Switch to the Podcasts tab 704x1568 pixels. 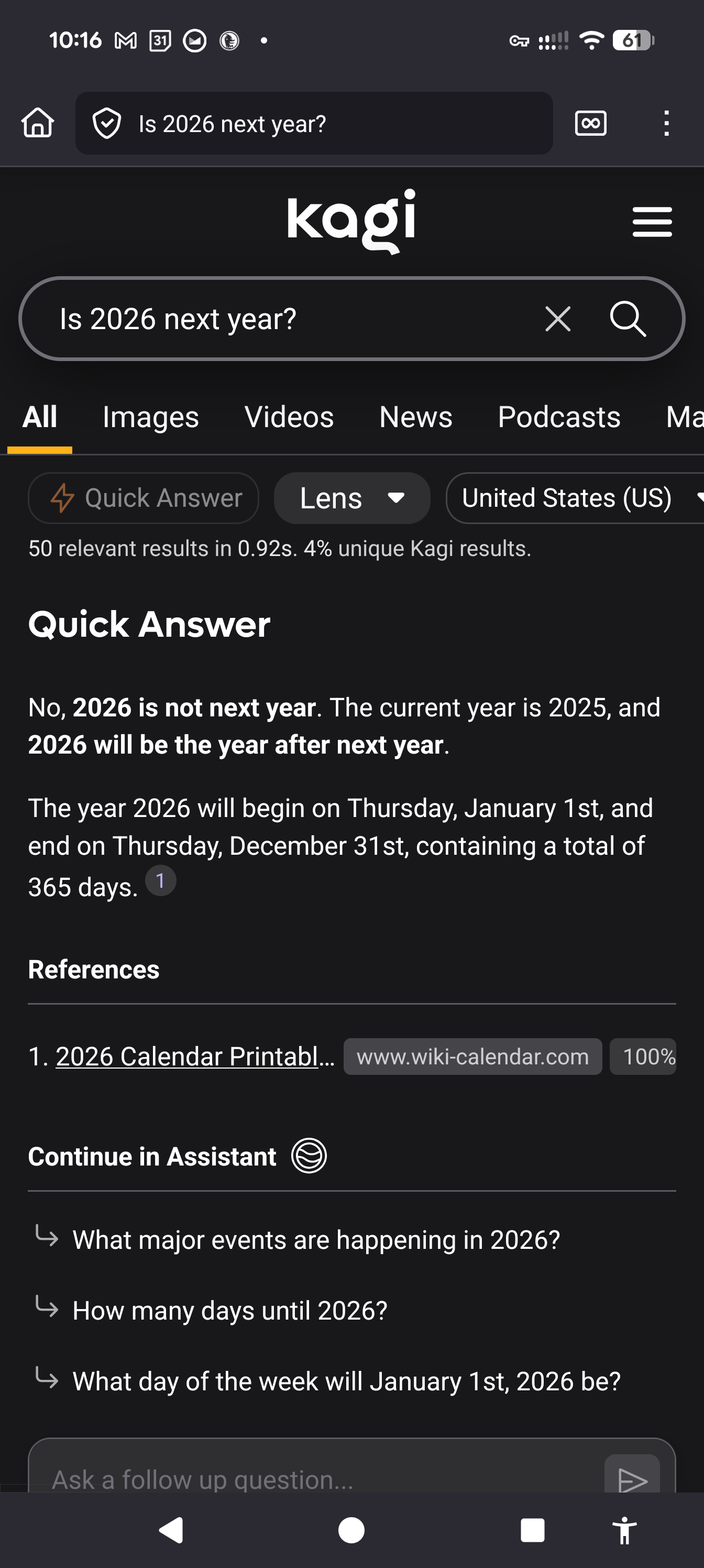coord(558,418)
